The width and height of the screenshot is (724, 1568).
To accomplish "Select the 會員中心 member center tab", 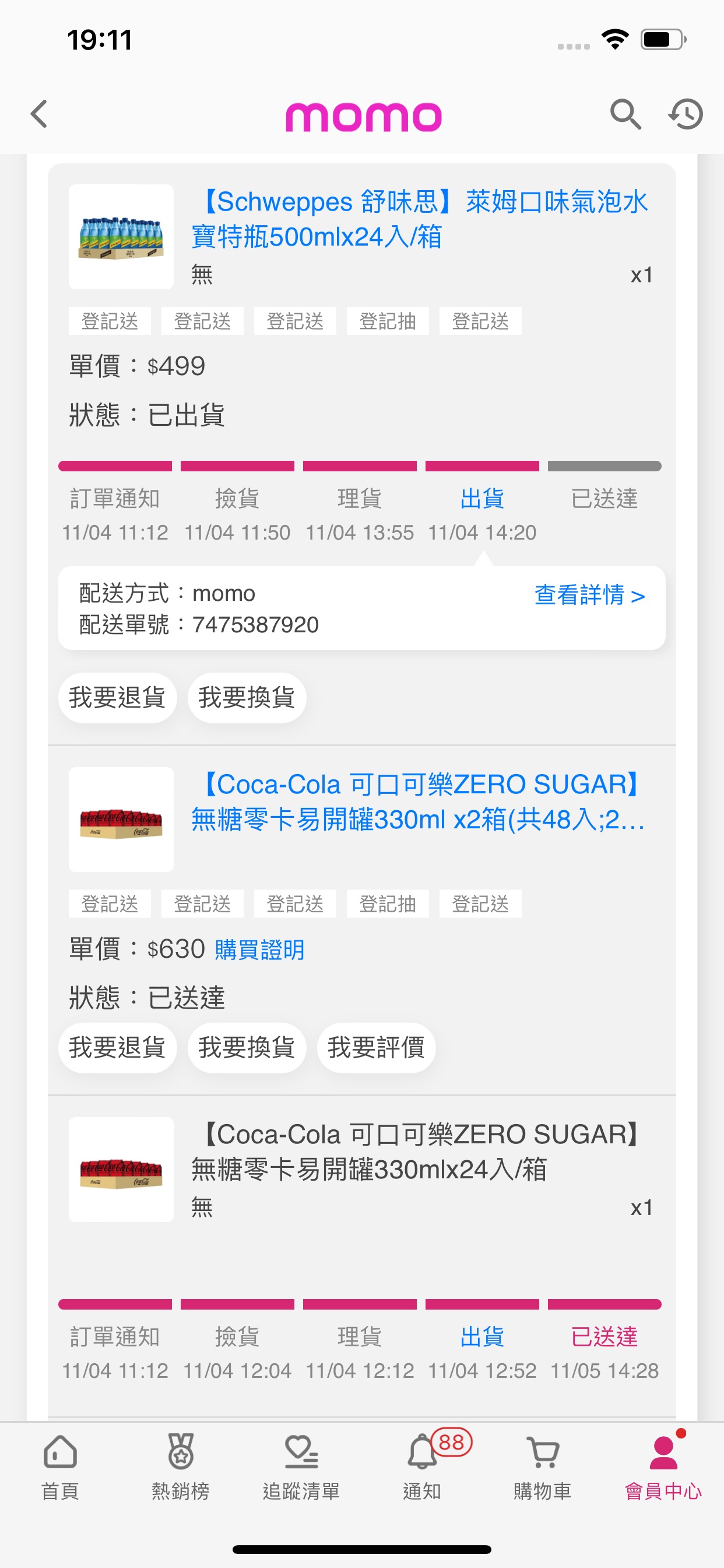I will pyautogui.click(x=663, y=1468).
